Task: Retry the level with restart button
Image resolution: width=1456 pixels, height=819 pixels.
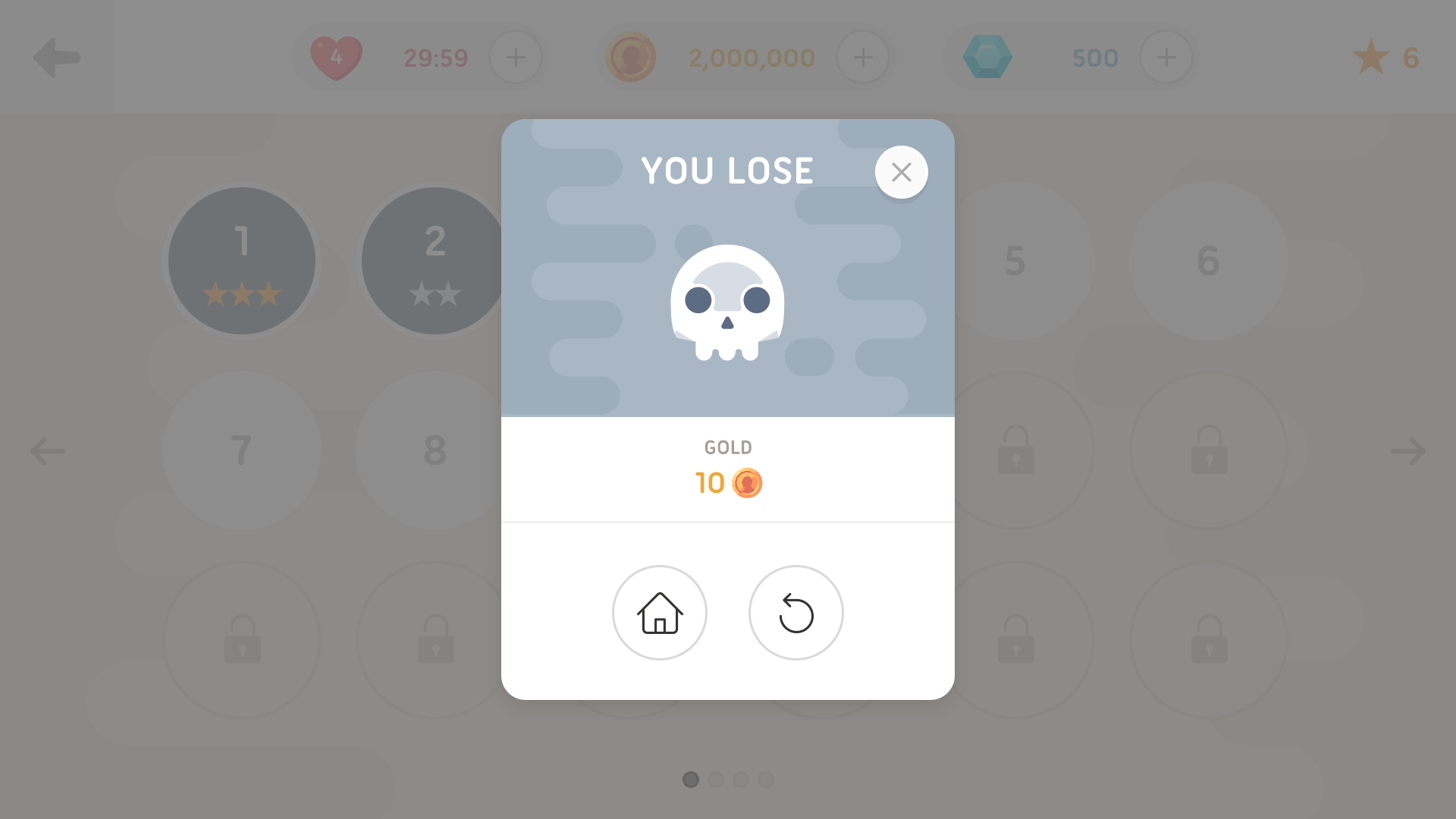Action: coord(795,613)
